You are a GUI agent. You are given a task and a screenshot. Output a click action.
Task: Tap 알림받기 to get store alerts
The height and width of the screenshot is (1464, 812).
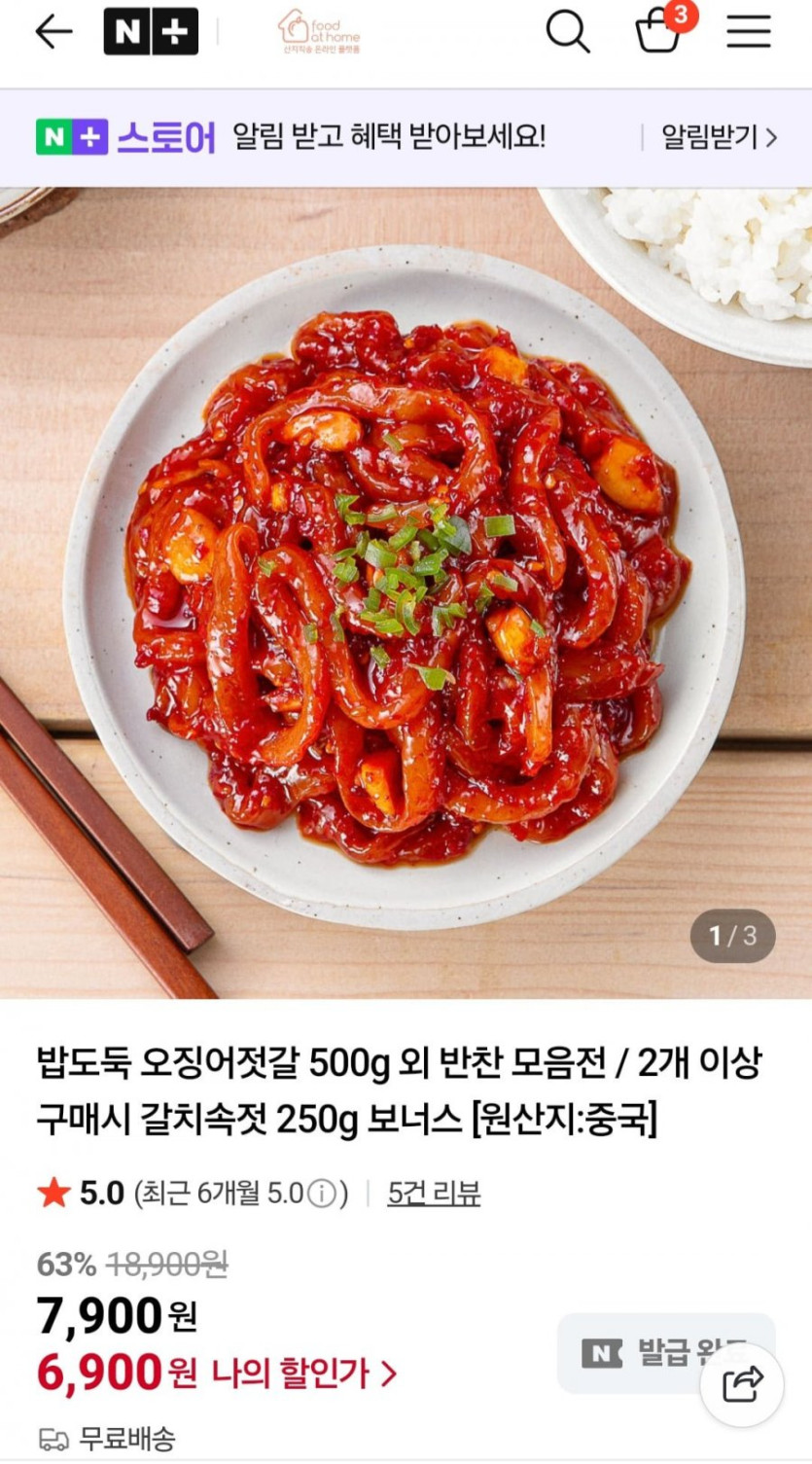pos(719,137)
